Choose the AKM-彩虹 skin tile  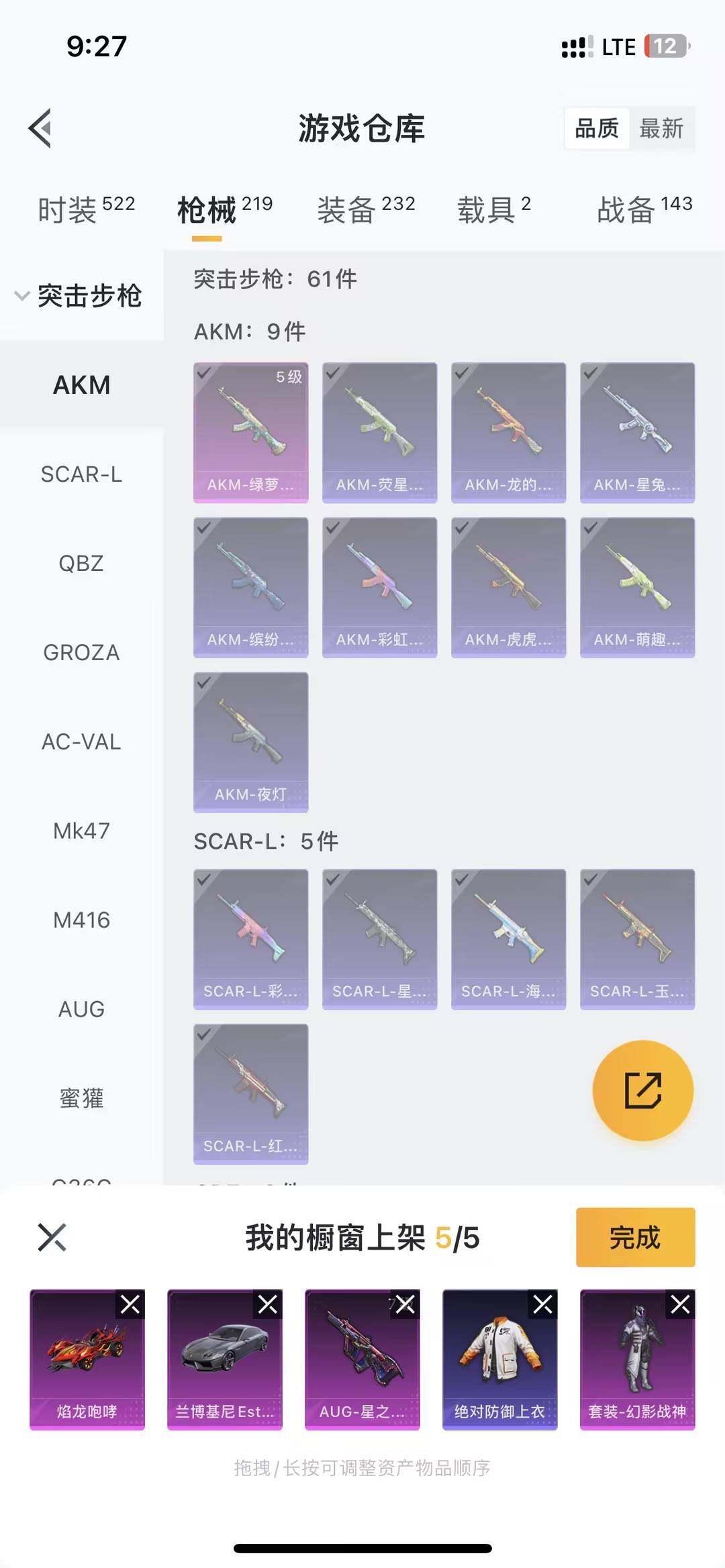tap(380, 587)
